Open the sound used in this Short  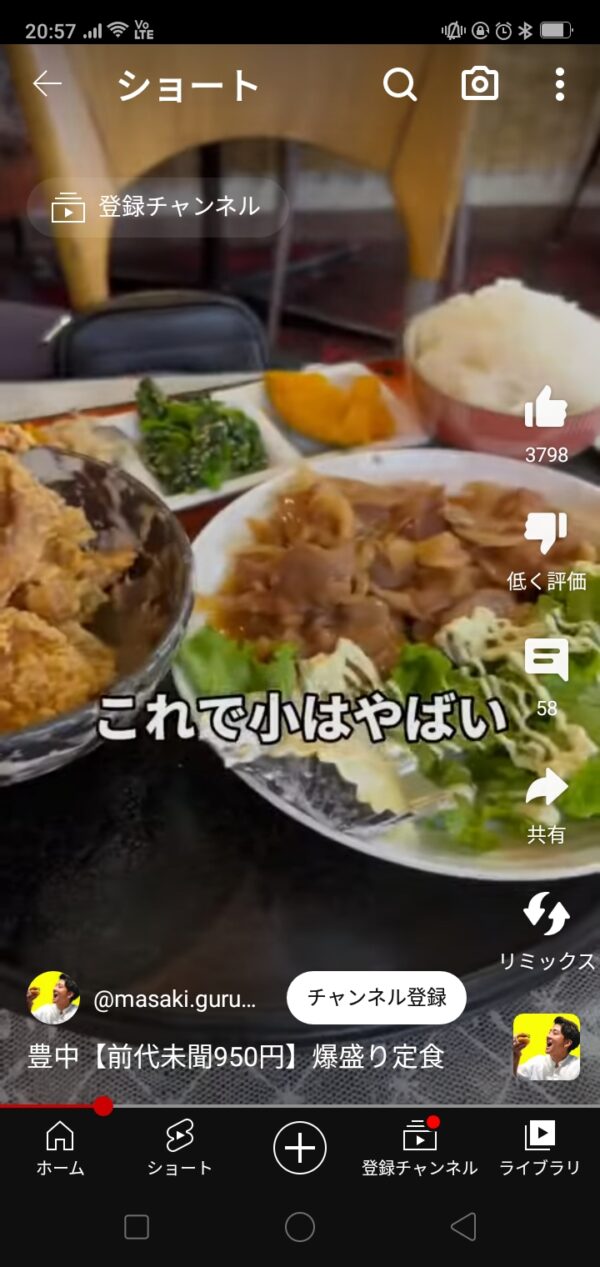pos(546,1047)
